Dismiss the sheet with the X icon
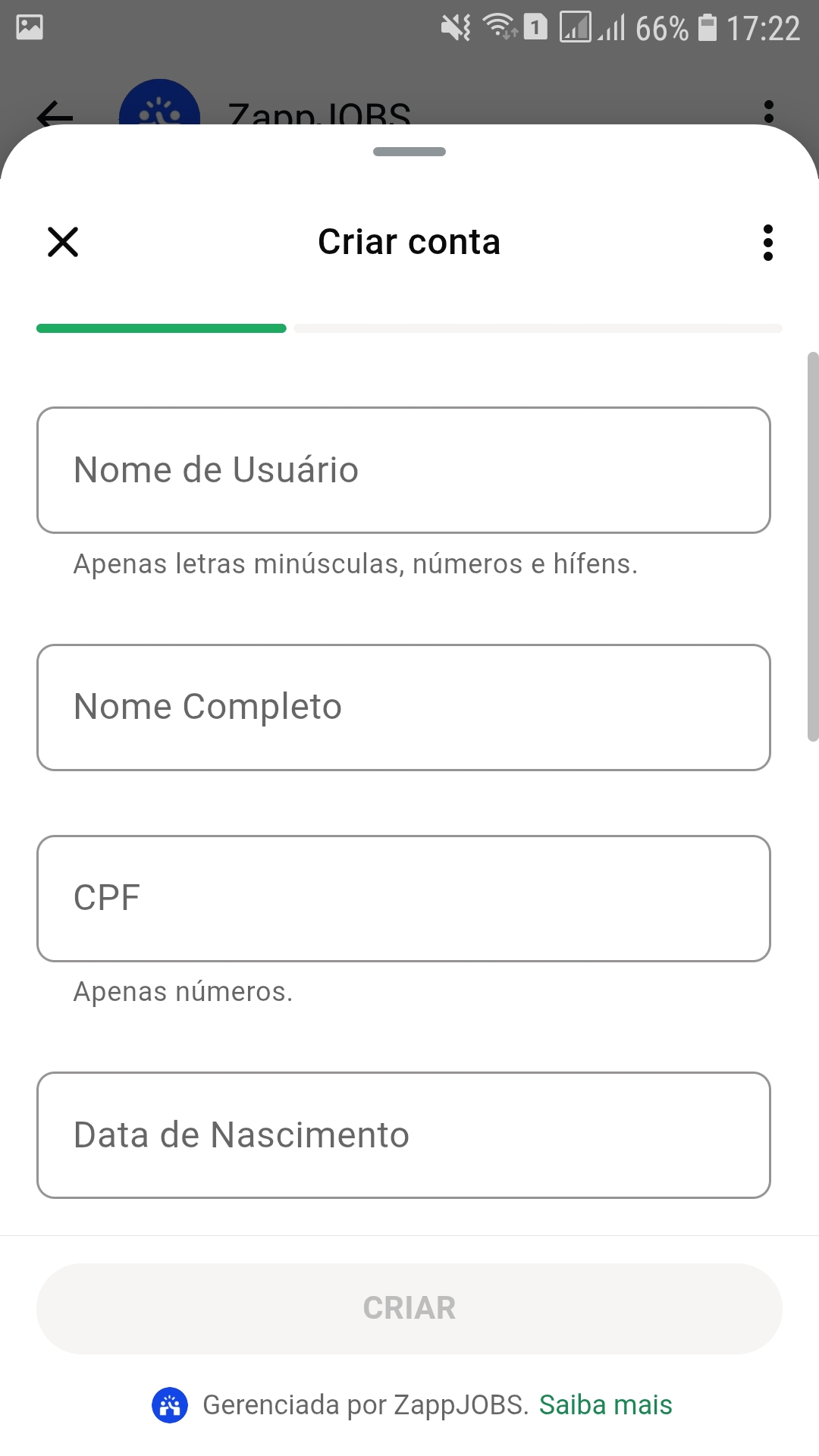Screen dimensions: 819x1456 pyautogui.click(x=63, y=243)
